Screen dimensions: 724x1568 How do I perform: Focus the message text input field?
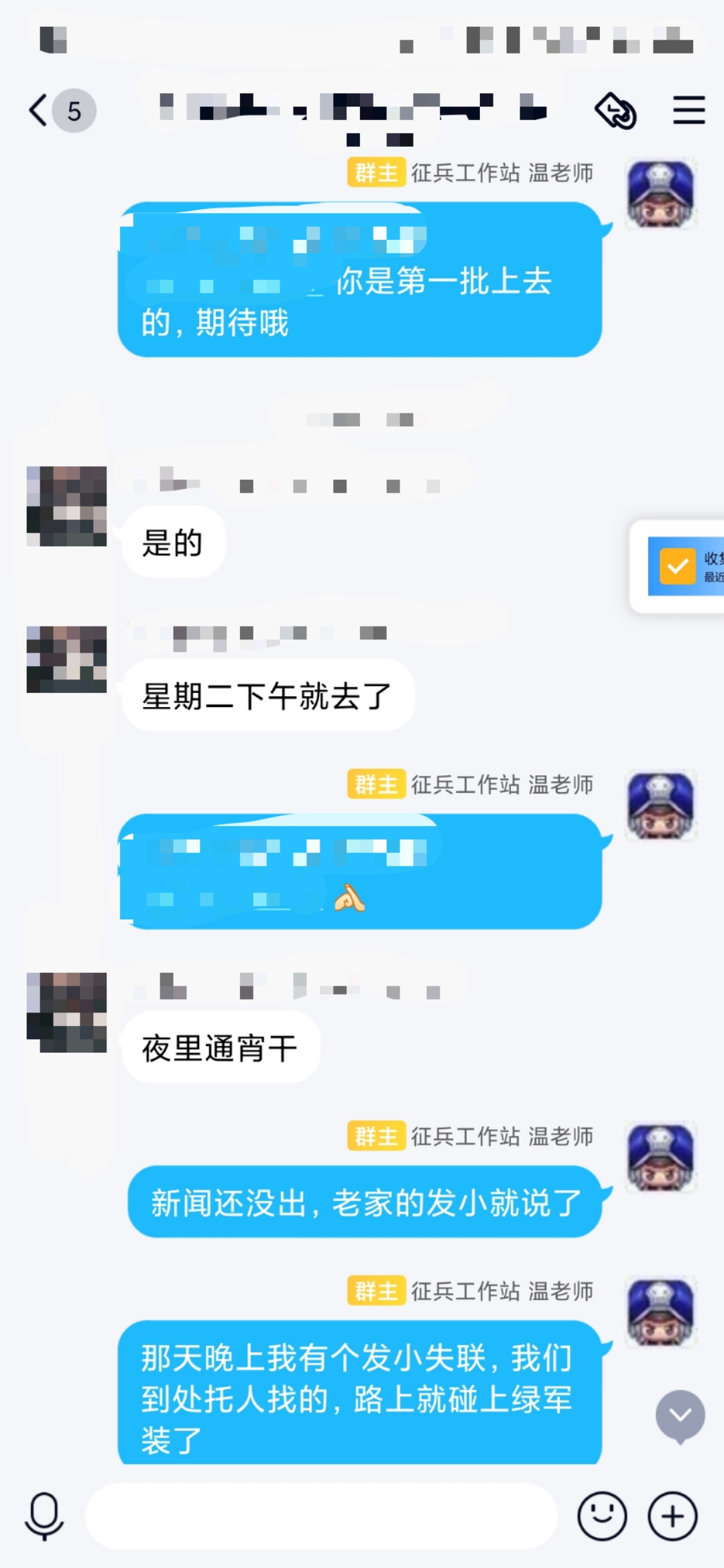pyautogui.click(x=322, y=1516)
